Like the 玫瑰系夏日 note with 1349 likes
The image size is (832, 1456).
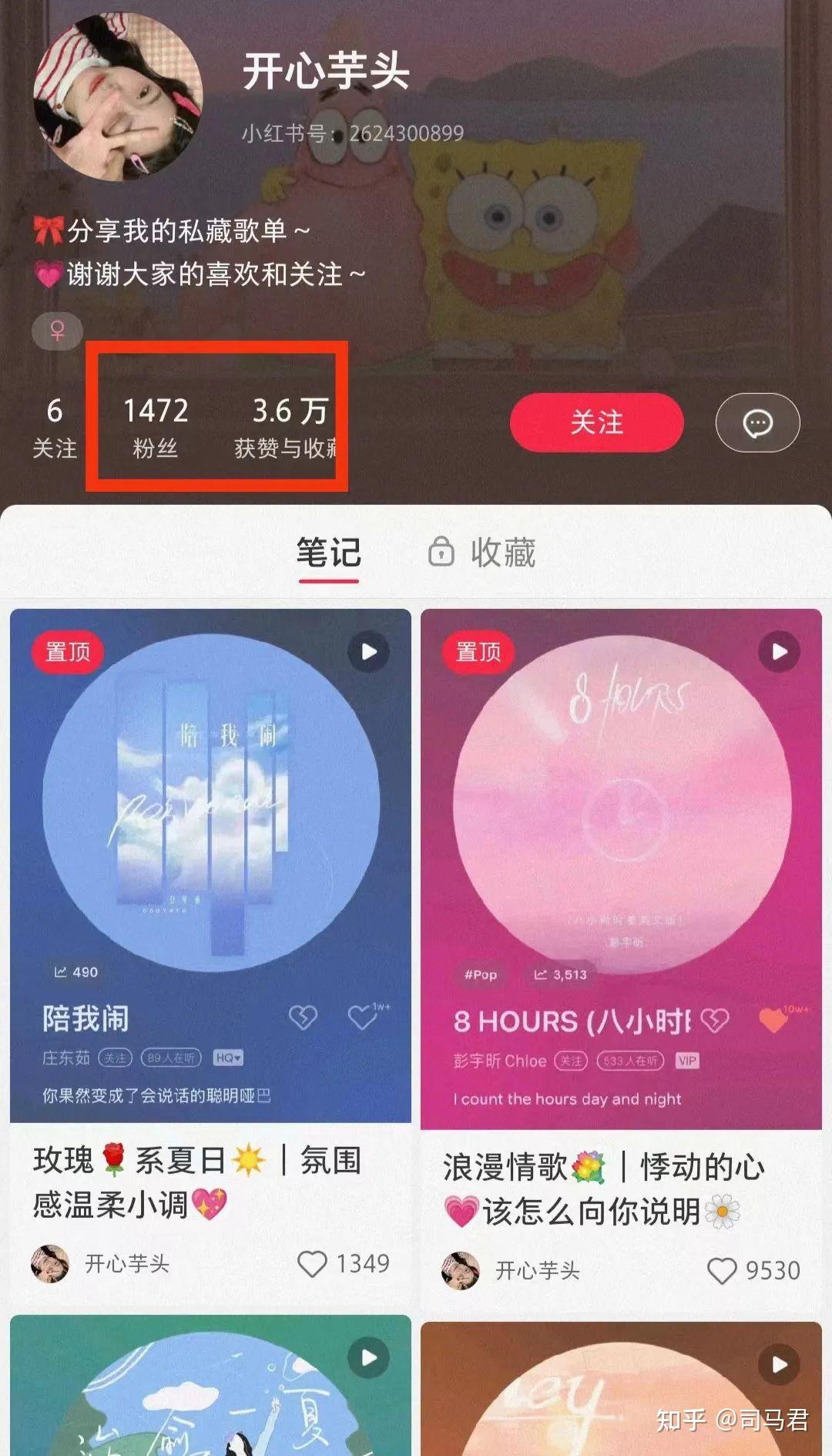[312, 1263]
